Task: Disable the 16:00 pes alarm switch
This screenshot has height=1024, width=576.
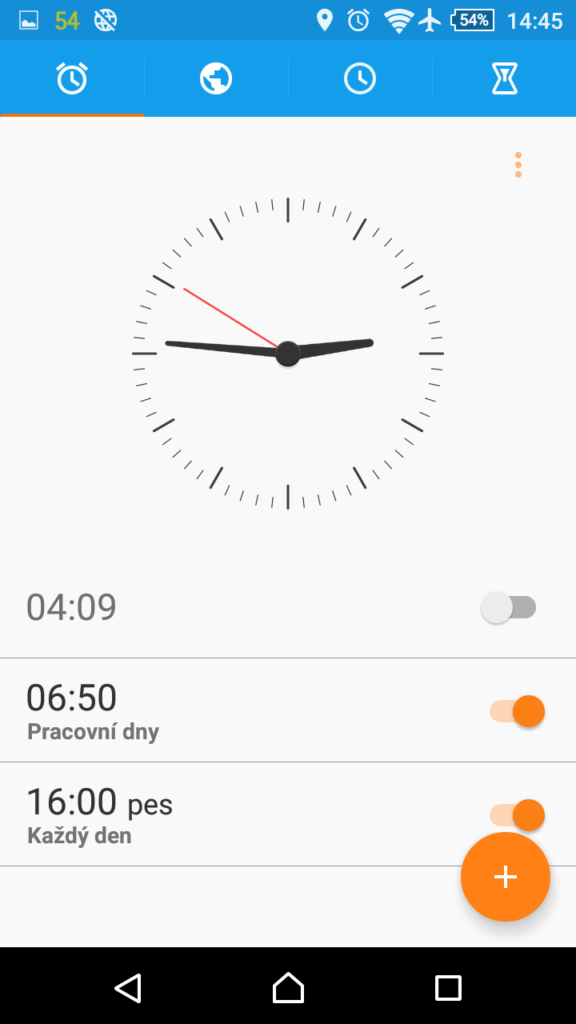Action: pyautogui.click(x=517, y=815)
